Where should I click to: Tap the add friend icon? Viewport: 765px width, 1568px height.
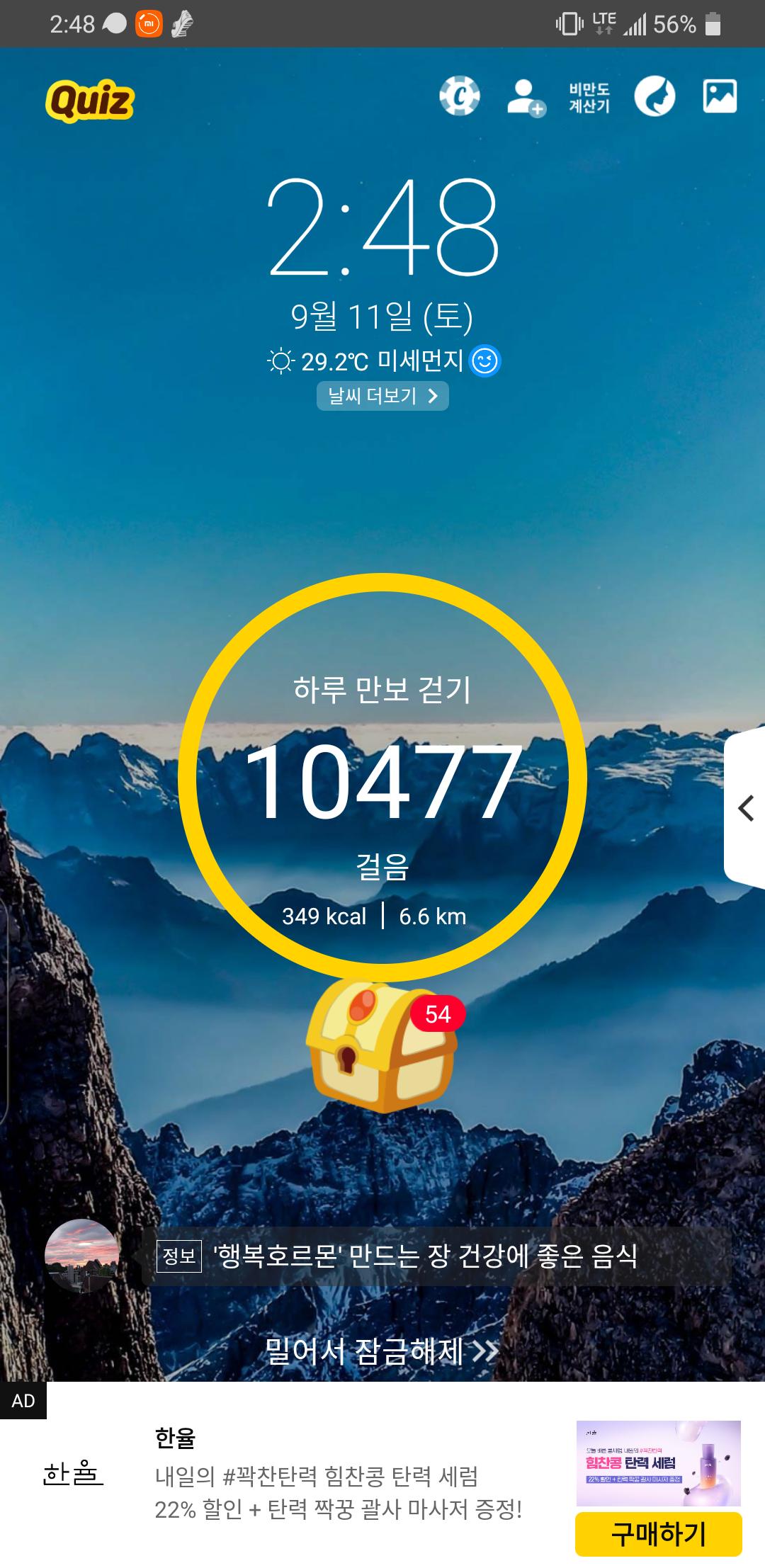(x=525, y=97)
